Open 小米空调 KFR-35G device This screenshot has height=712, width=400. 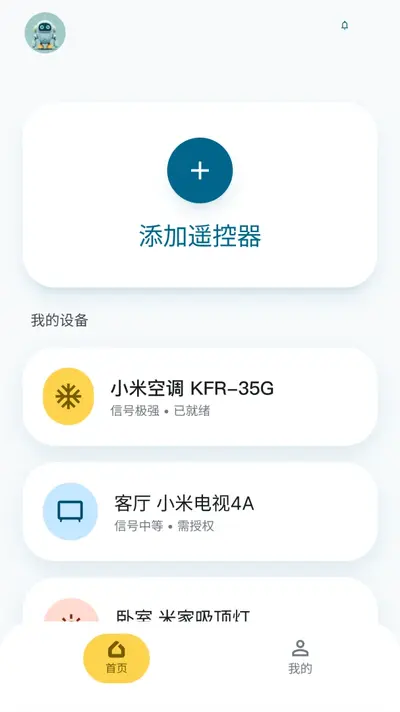(x=200, y=397)
